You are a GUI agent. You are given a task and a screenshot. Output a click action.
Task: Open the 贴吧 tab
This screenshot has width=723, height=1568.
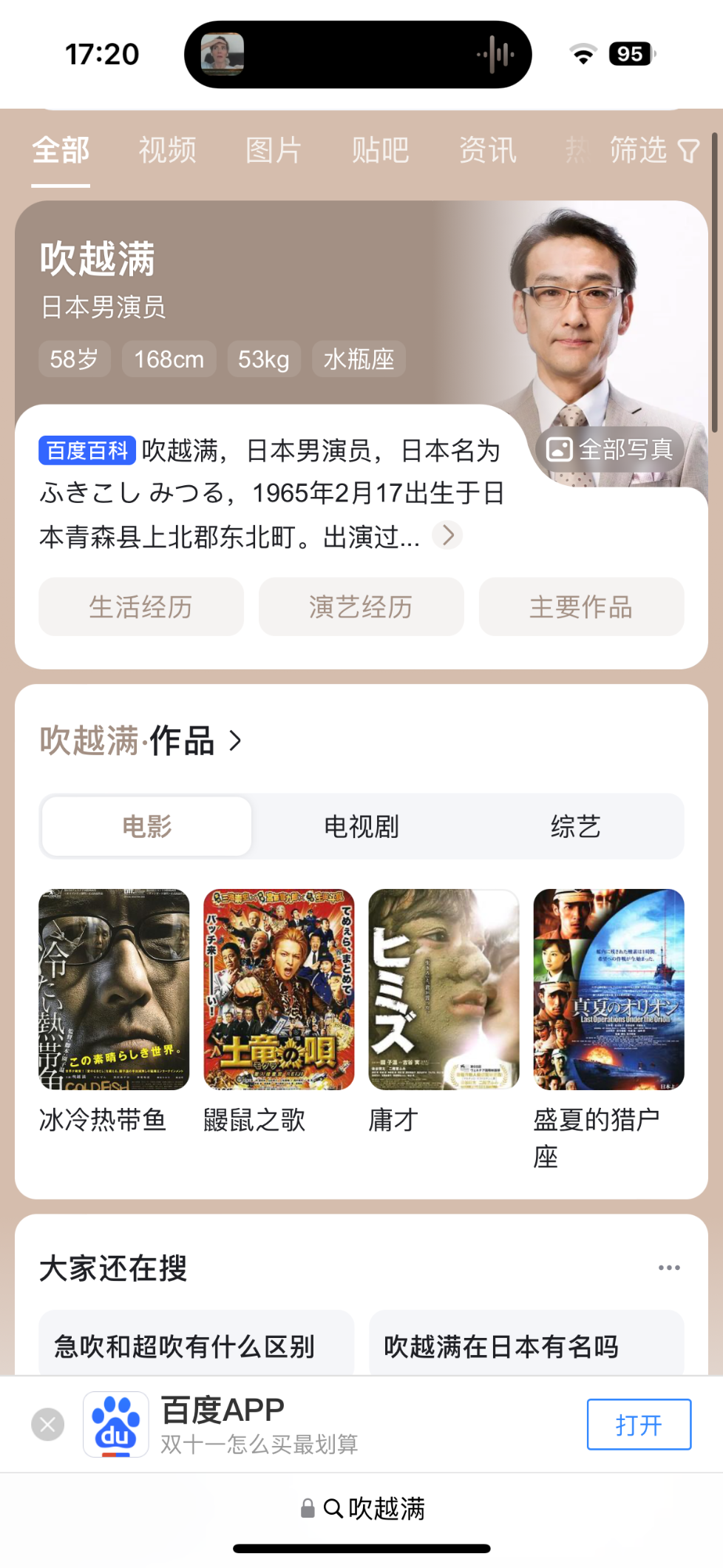coord(380,150)
